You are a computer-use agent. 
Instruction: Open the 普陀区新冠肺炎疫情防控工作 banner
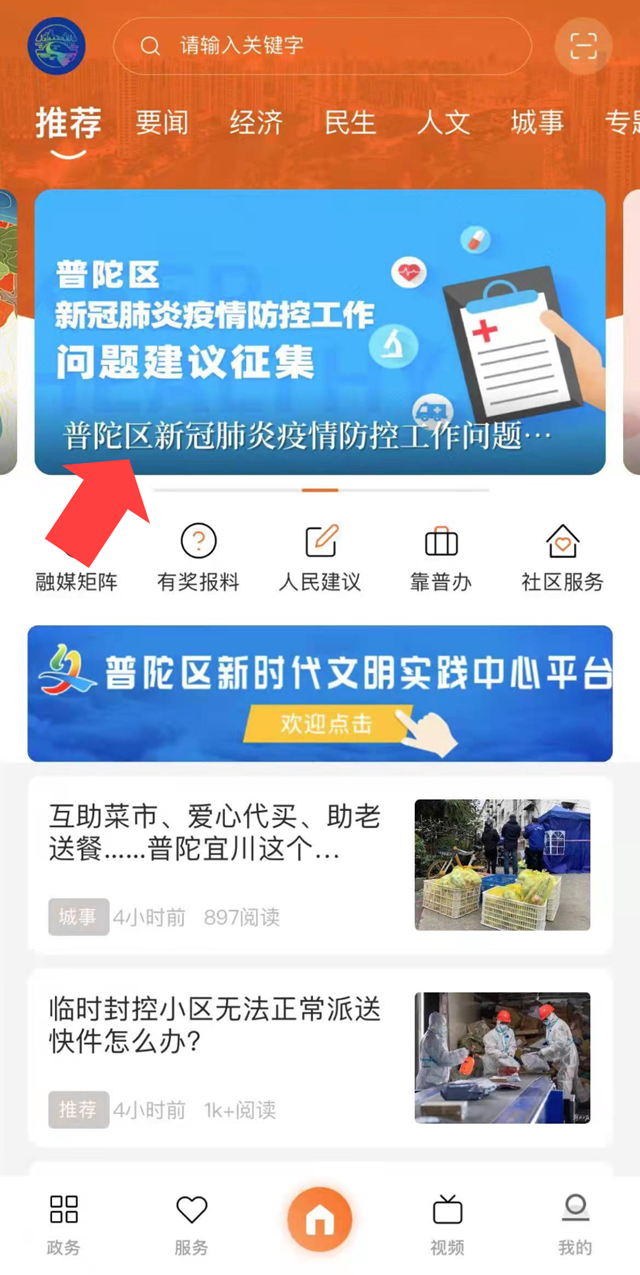click(320, 330)
